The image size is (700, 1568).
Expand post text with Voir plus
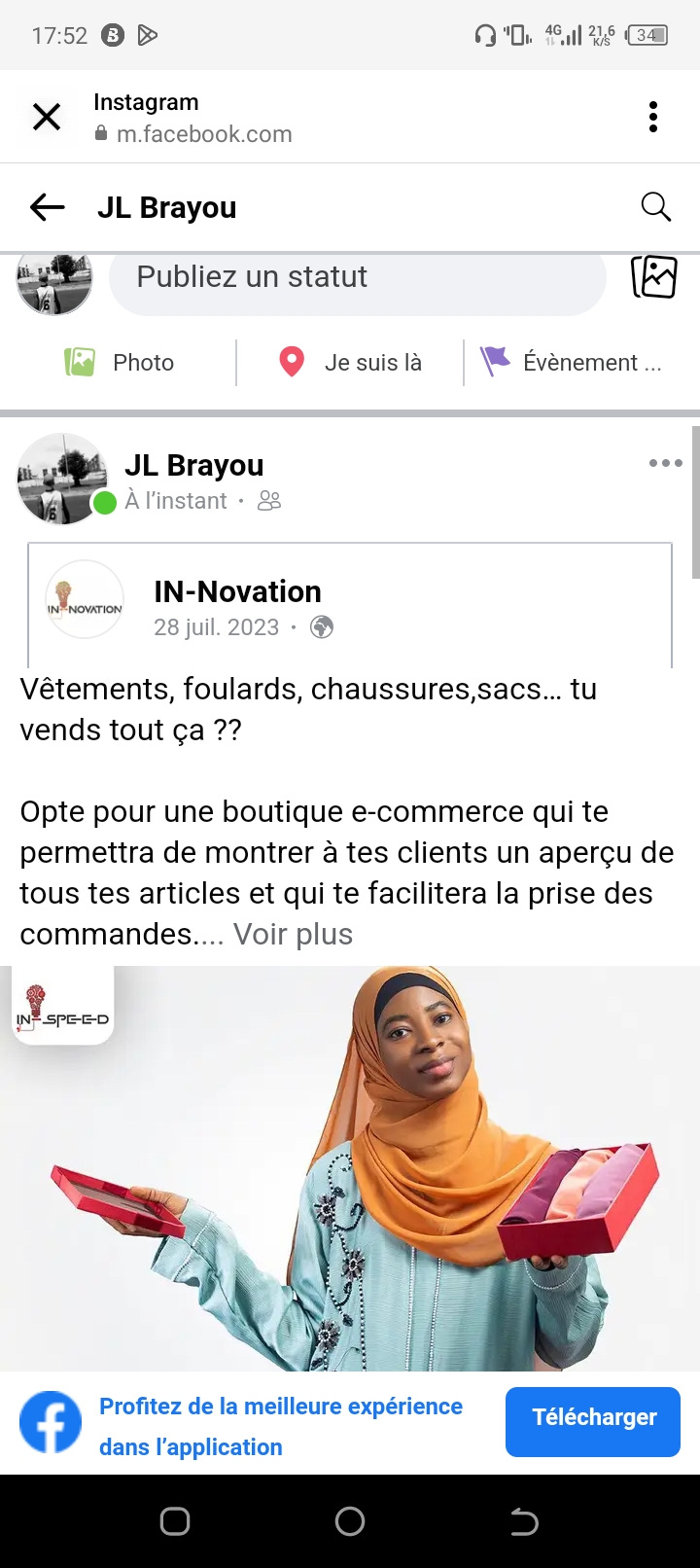point(293,934)
